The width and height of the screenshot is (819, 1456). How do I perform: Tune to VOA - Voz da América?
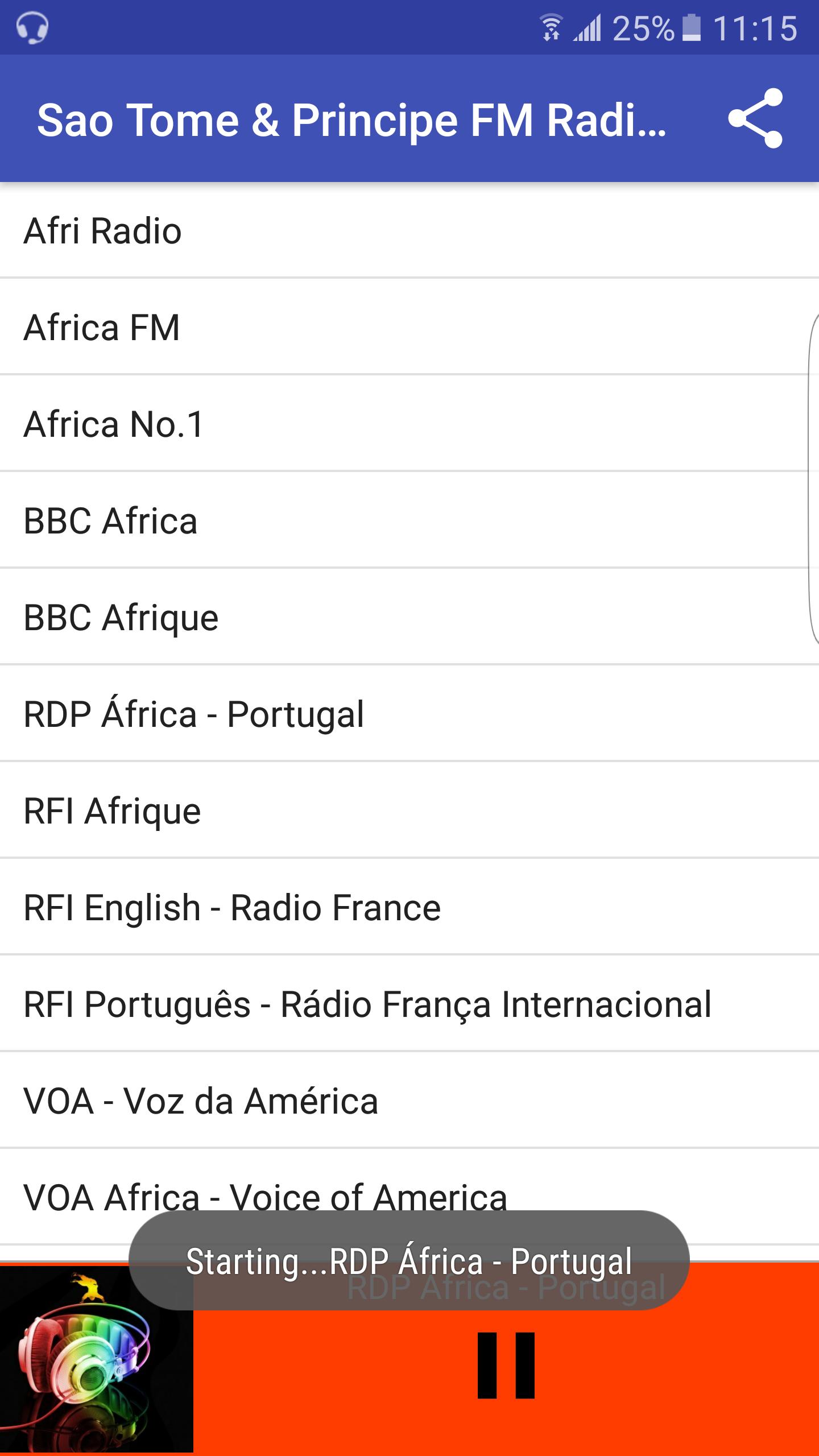tap(409, 1101)
